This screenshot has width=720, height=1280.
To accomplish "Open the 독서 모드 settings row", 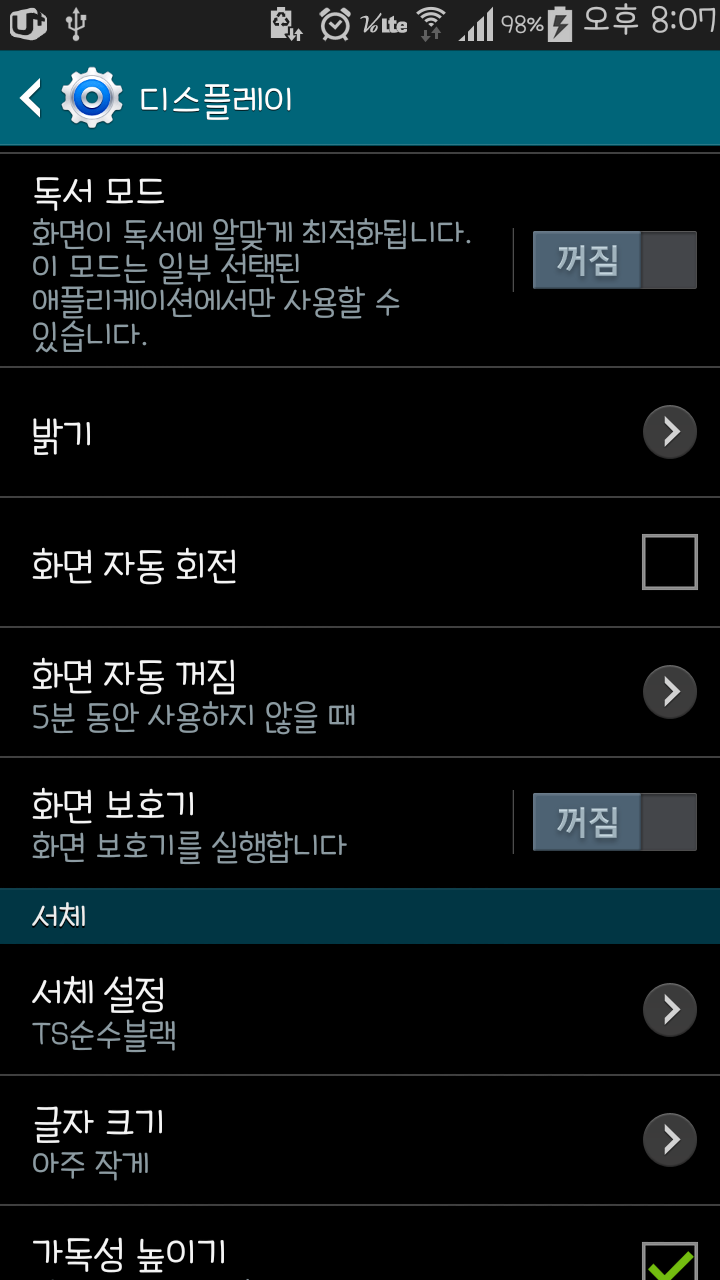I will coord(250,262).
